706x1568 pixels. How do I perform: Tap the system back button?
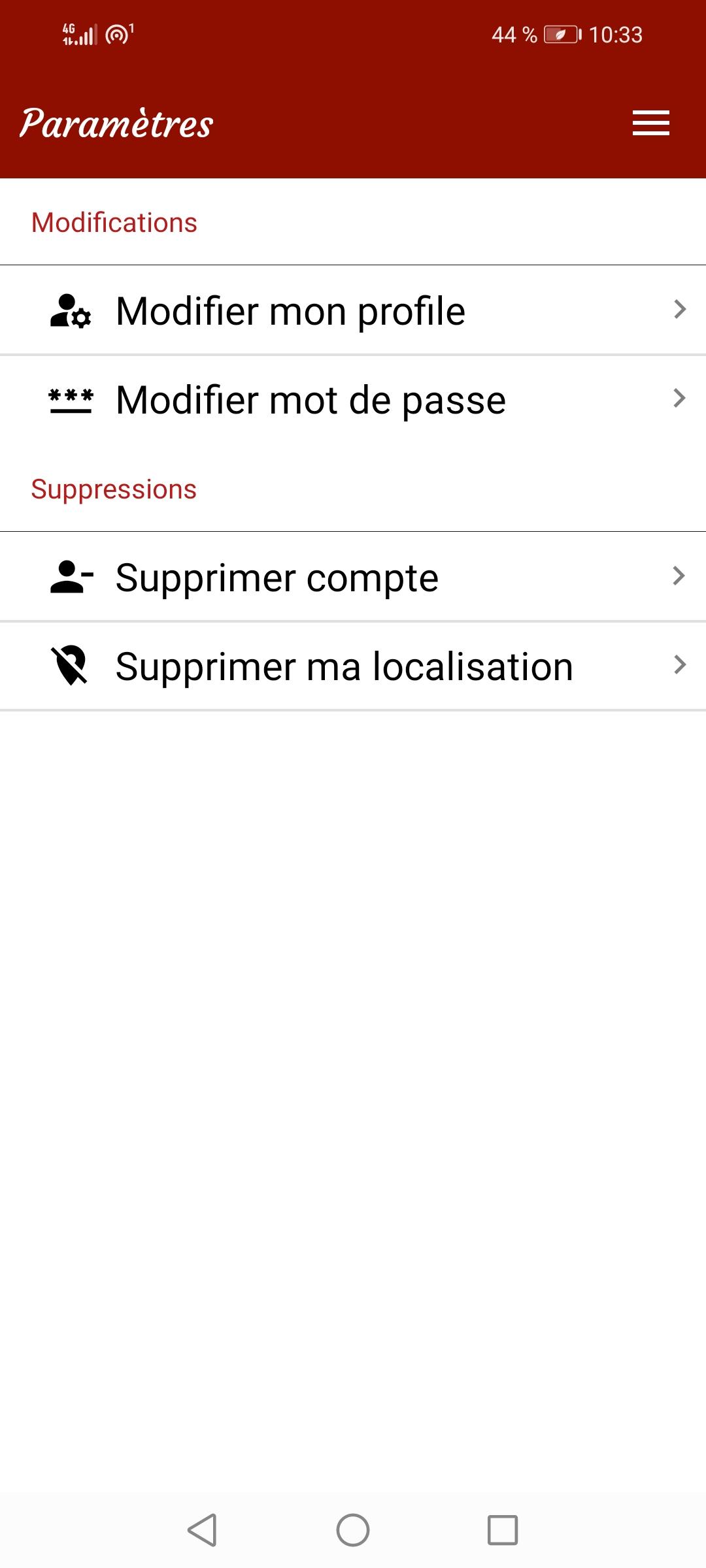[202, 1529]
